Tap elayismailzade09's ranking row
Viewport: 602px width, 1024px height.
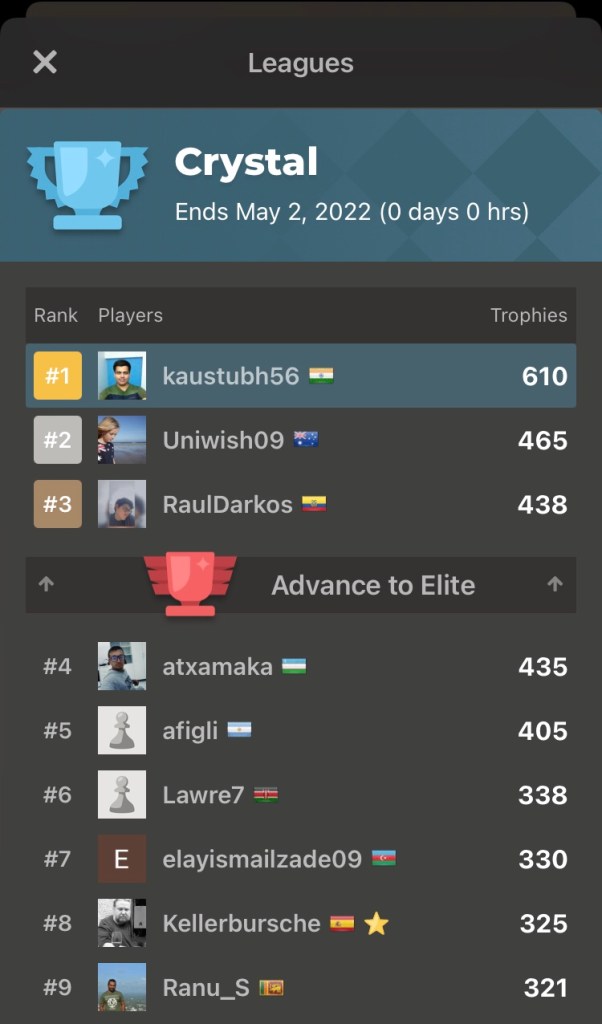(300, 859)
